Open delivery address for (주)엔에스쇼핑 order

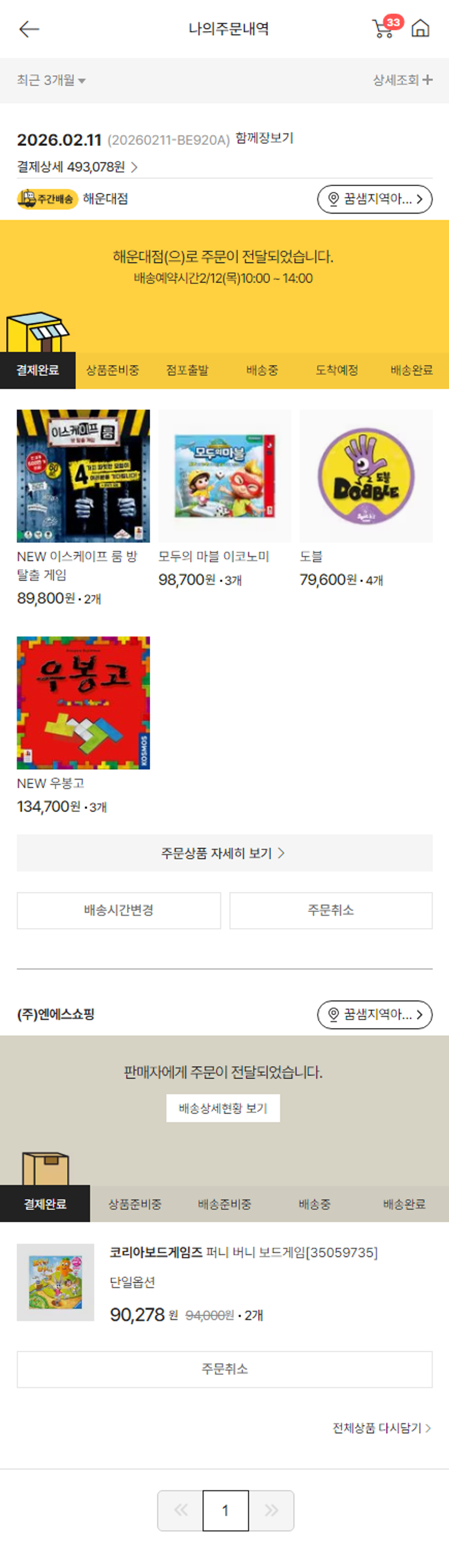pyautogui.click(x=374, y=1014)
